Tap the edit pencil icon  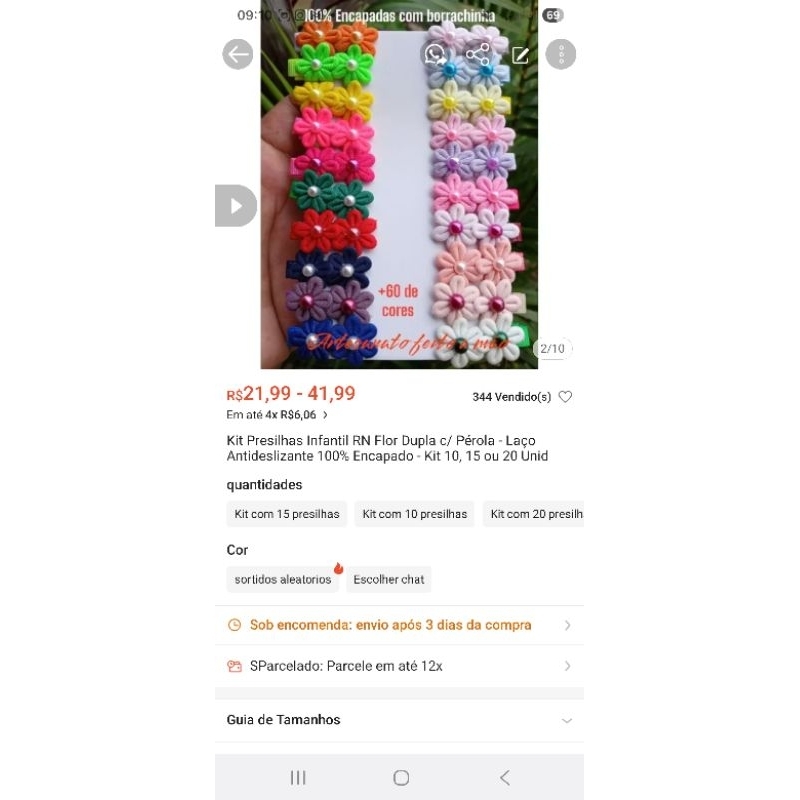[x=520, y=55]
